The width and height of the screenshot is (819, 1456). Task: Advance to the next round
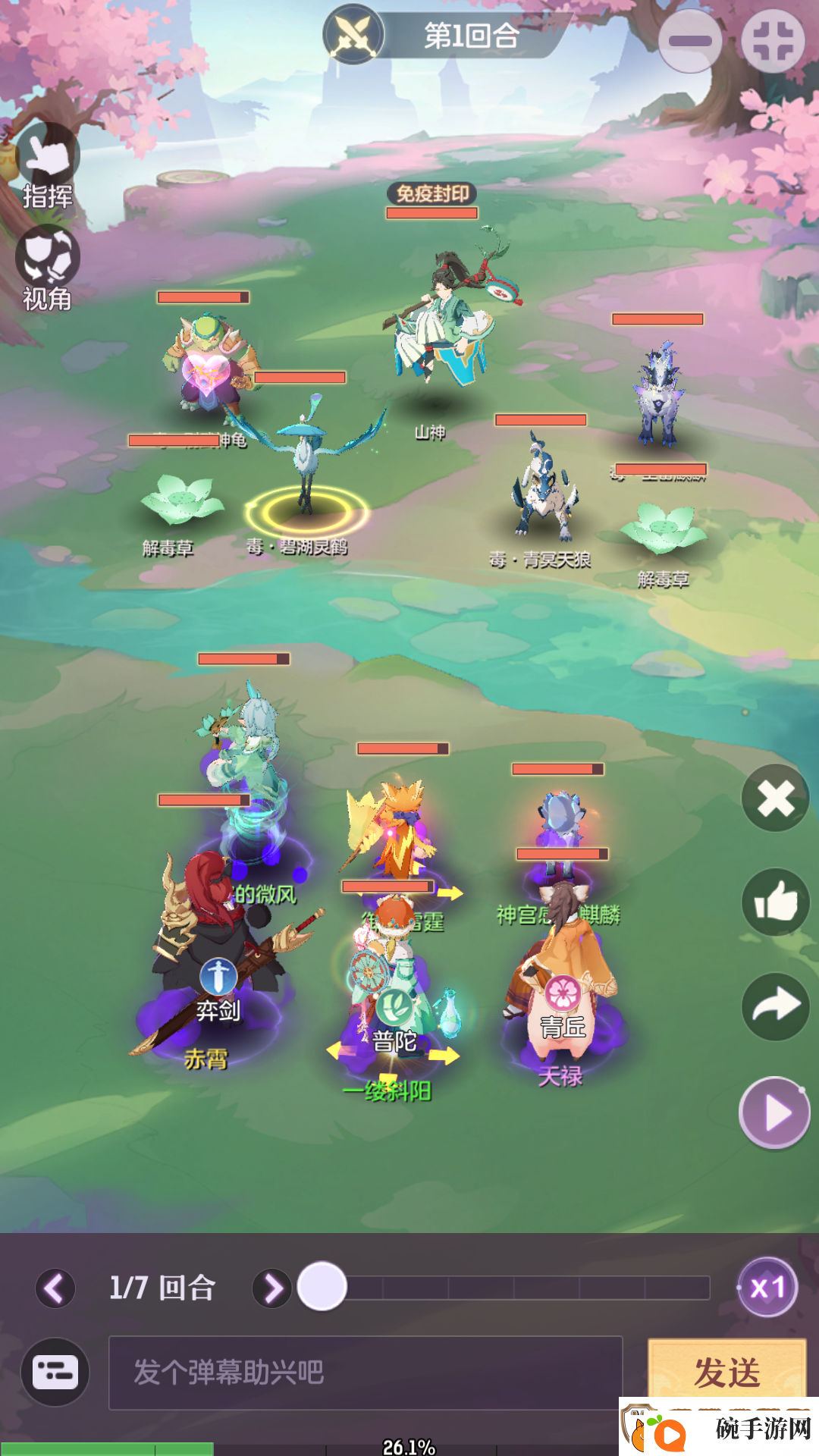point(272,1288)
